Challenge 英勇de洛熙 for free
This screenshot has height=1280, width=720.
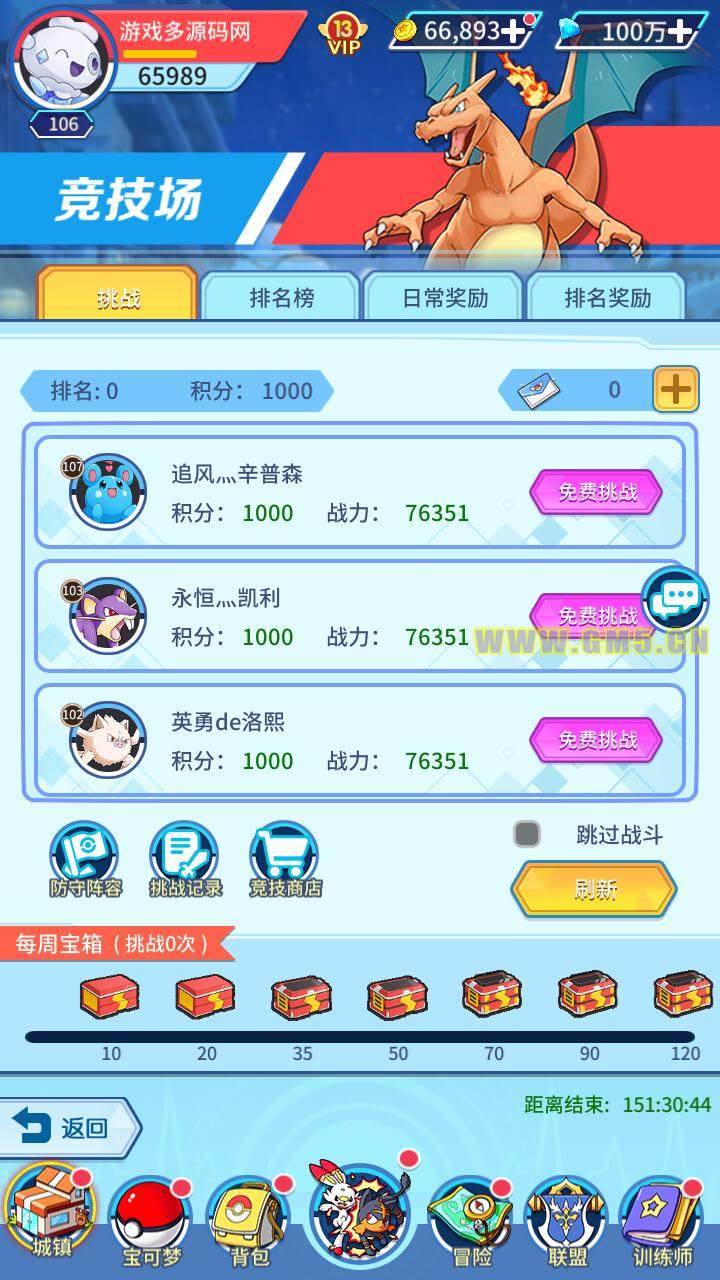coord(596,740)
